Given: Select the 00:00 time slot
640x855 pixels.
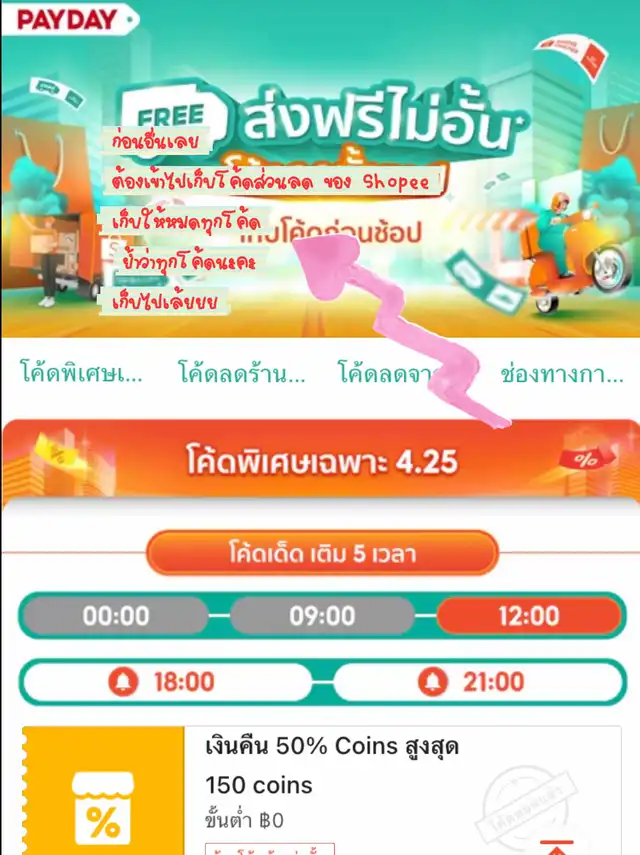Looking at the screenshot, I should 116,616.
